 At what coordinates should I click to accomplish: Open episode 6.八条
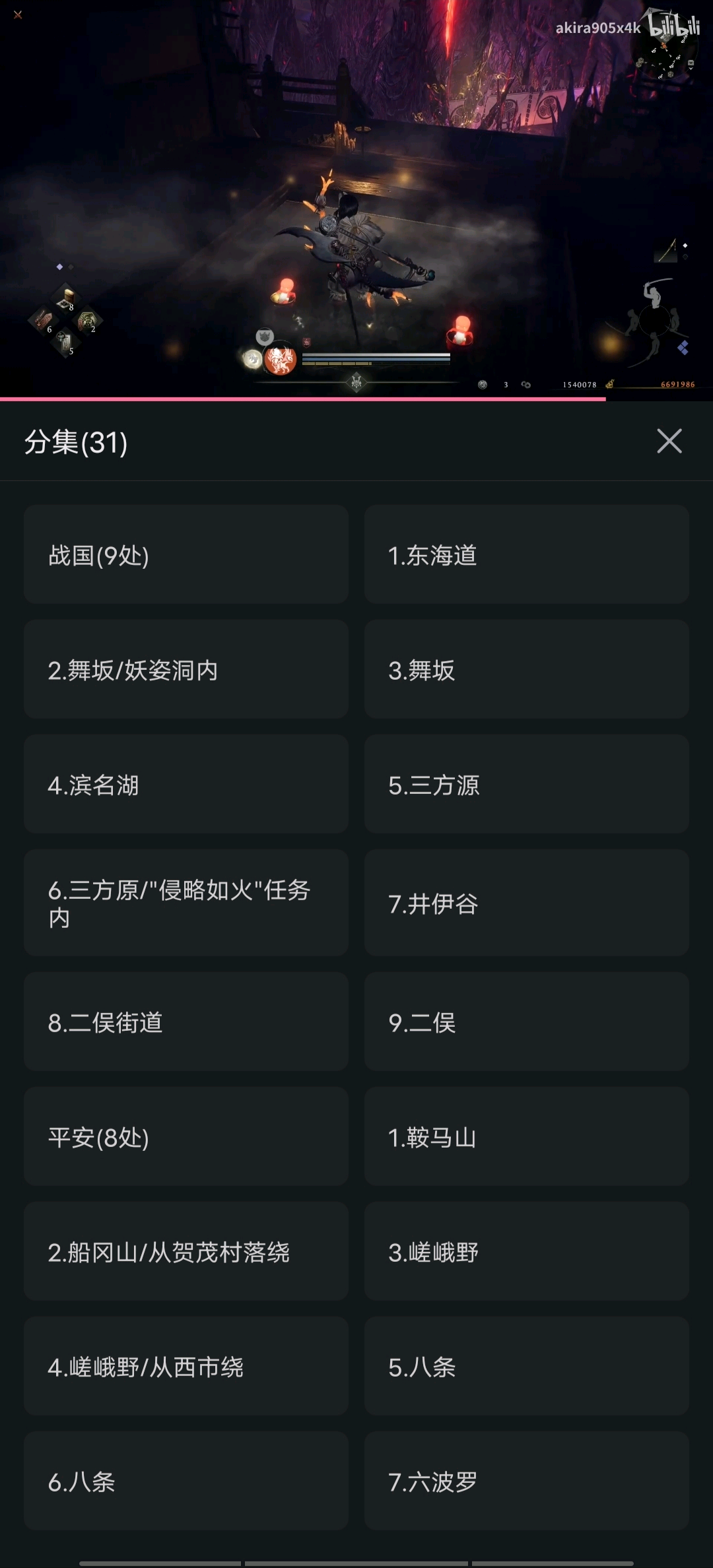186,1481
